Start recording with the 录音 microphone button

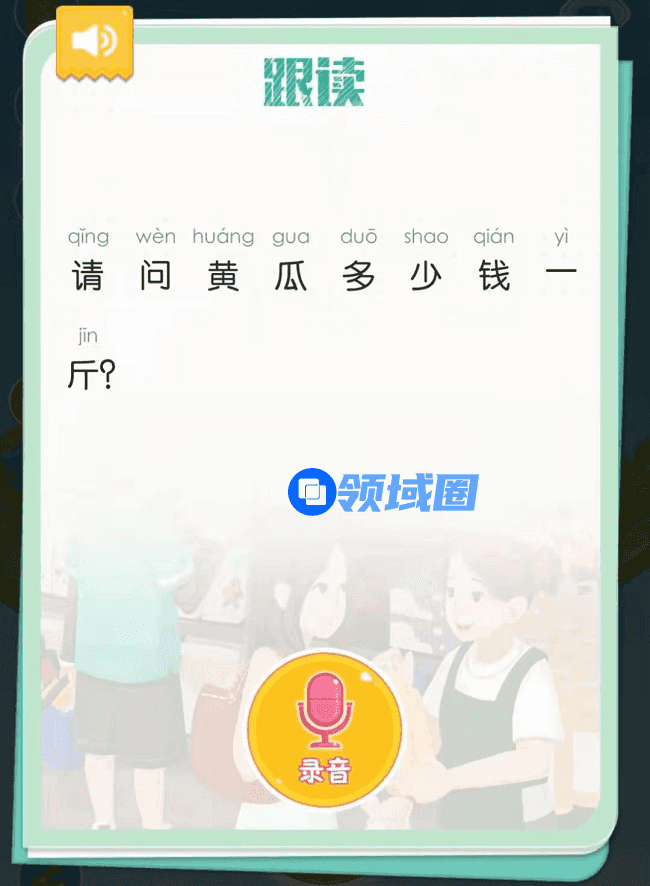pos(325,727)
